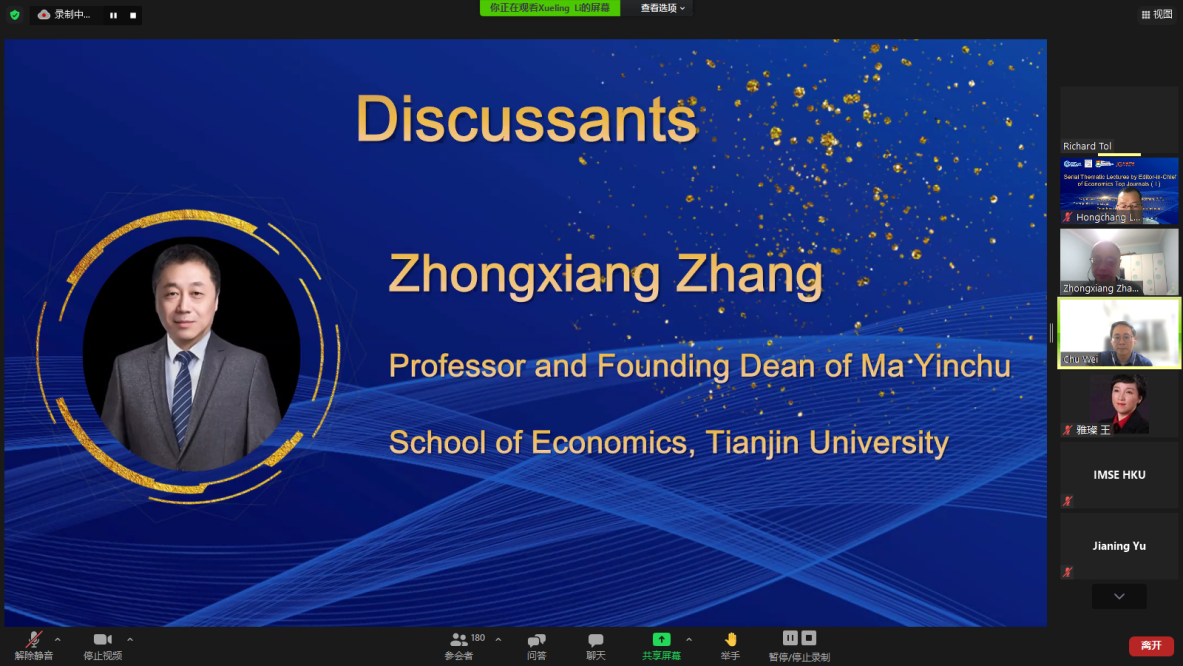
Task: Raise your hand
Action: click(730, 645)
